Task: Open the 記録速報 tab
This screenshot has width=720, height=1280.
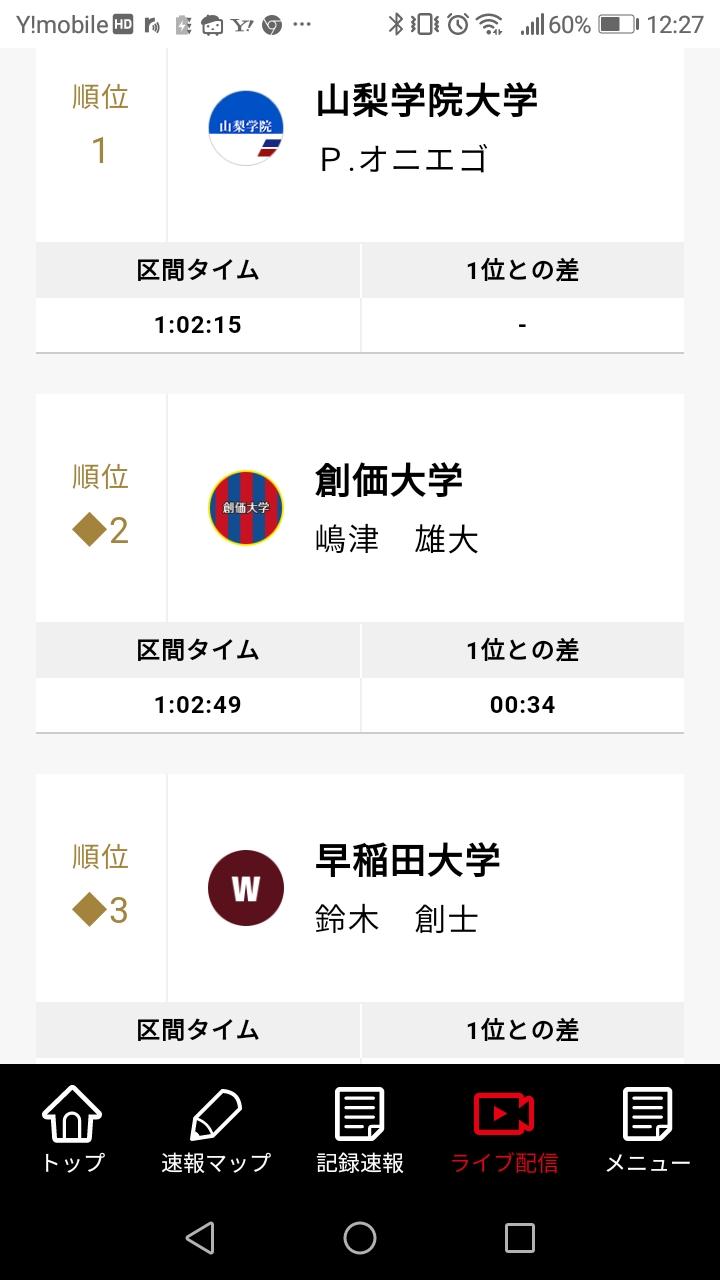Action: click(360, 1130)
